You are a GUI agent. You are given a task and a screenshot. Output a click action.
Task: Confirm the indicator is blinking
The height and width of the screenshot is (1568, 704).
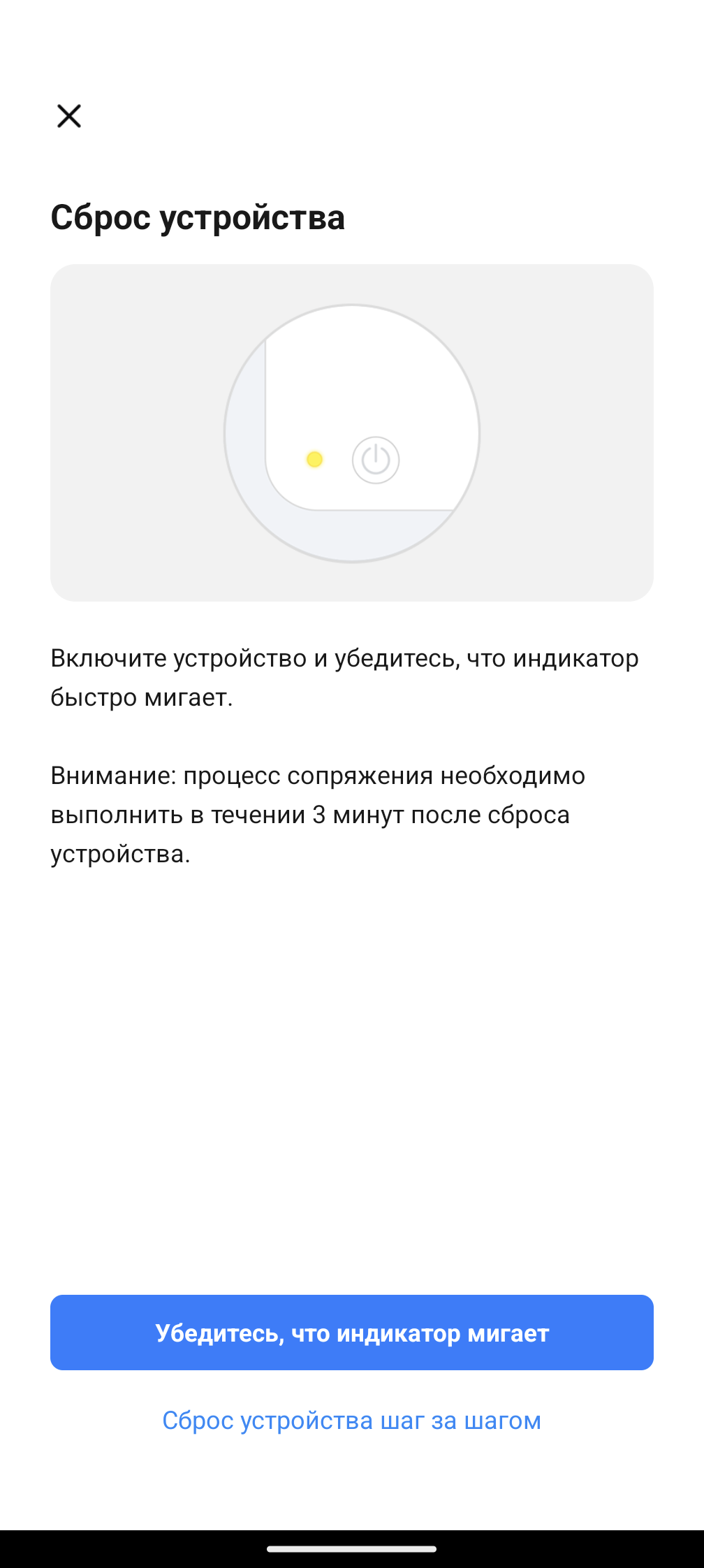coord(352,1333)
